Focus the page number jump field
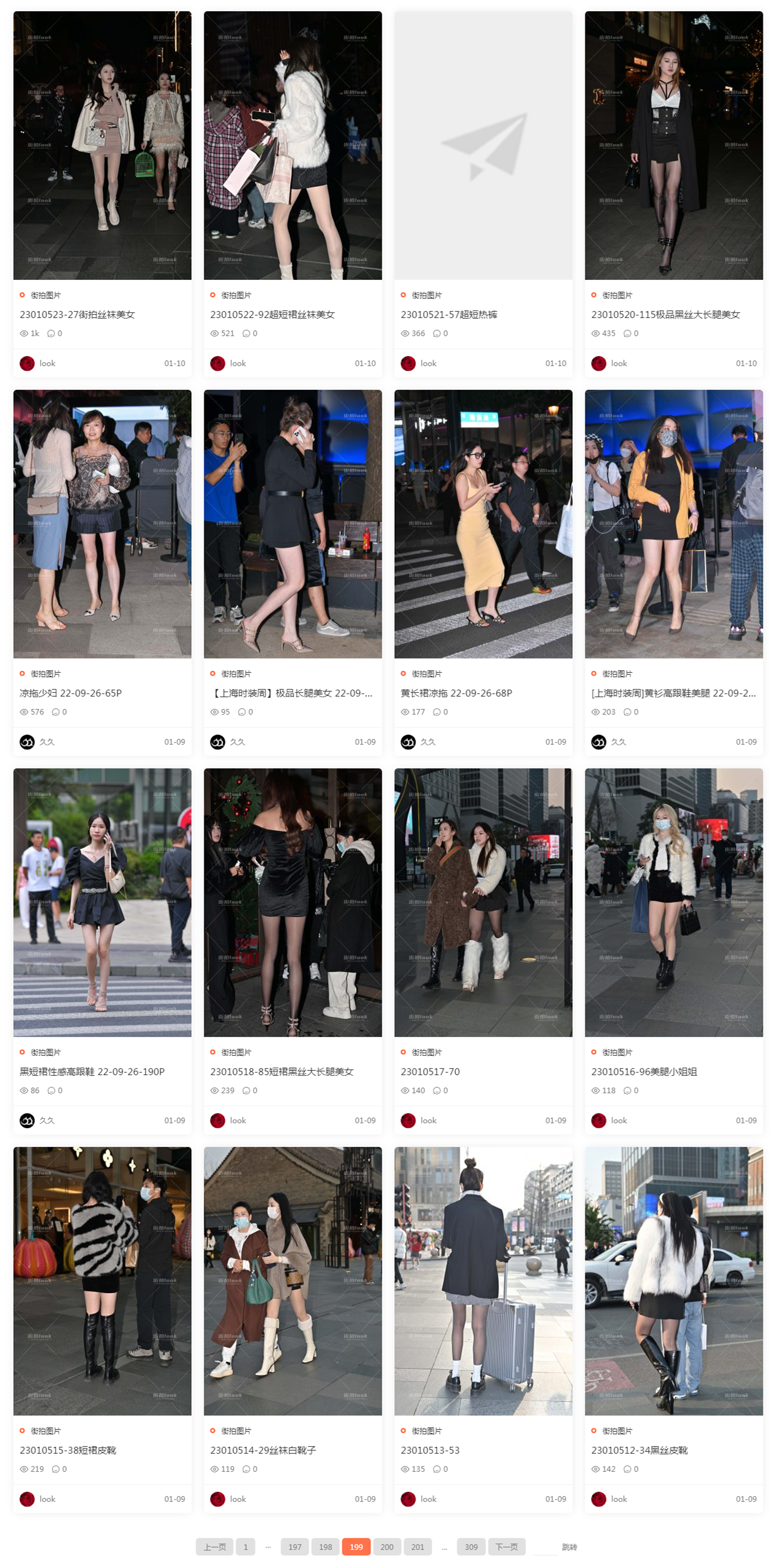The image size is (784, 1568). 545,1547
